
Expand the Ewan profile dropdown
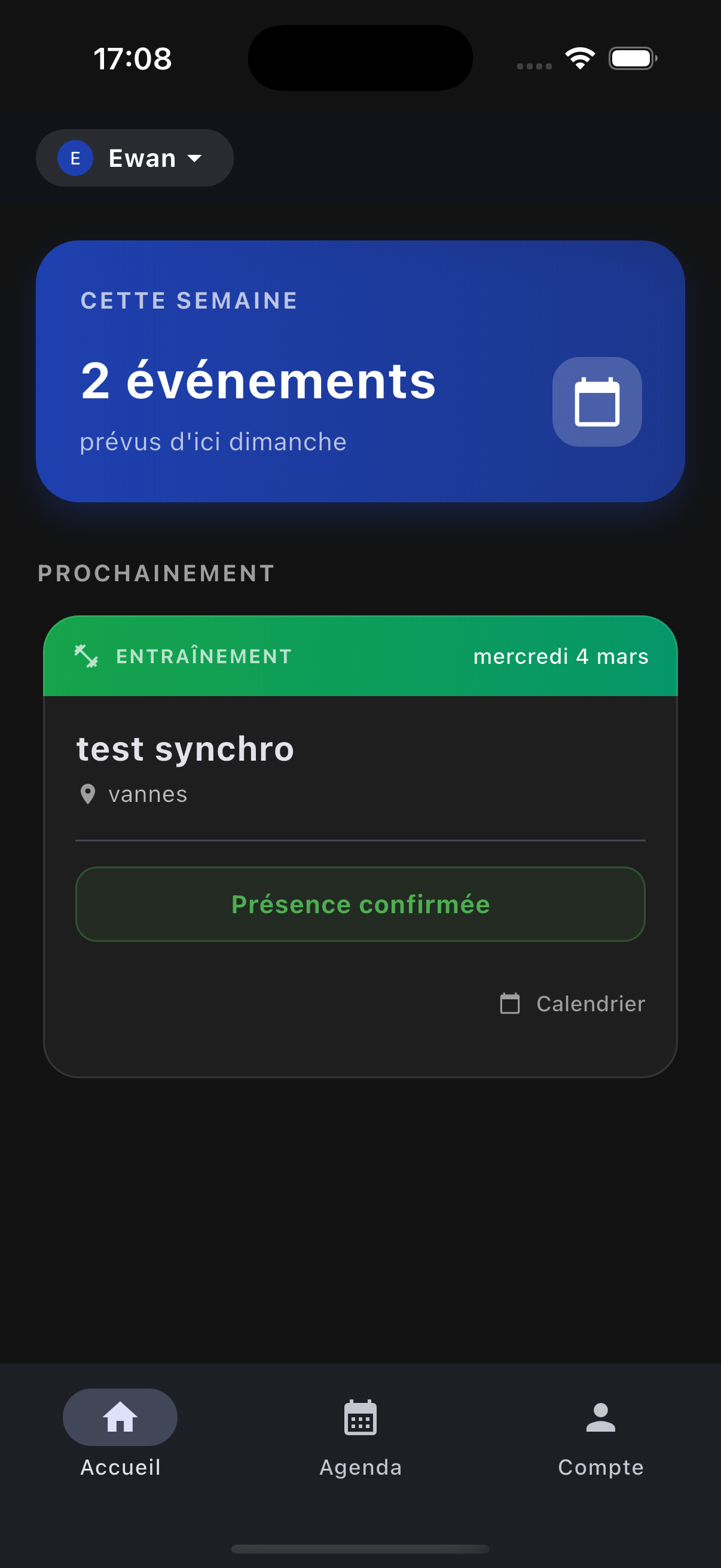[135, 158]
